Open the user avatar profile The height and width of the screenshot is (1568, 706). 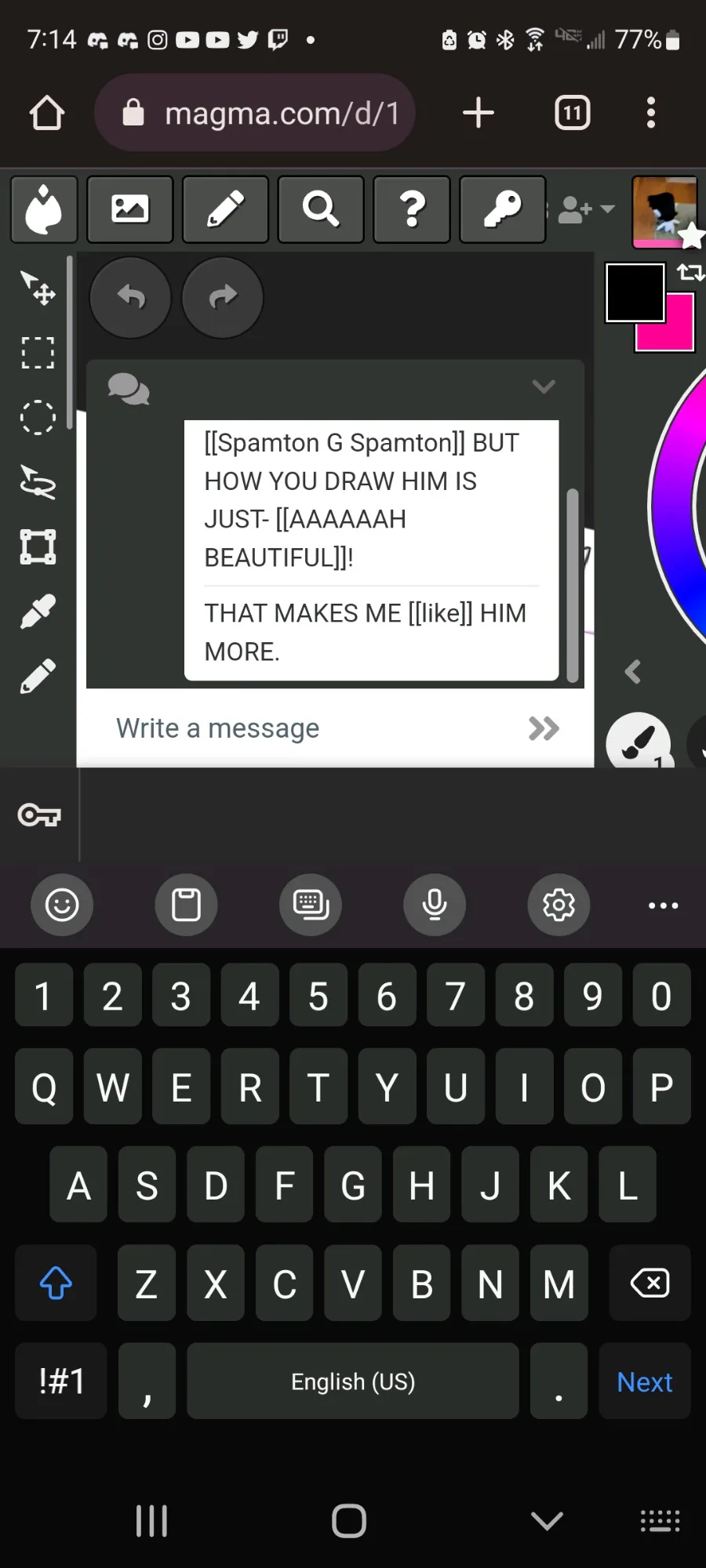click(x=664, y=212)
